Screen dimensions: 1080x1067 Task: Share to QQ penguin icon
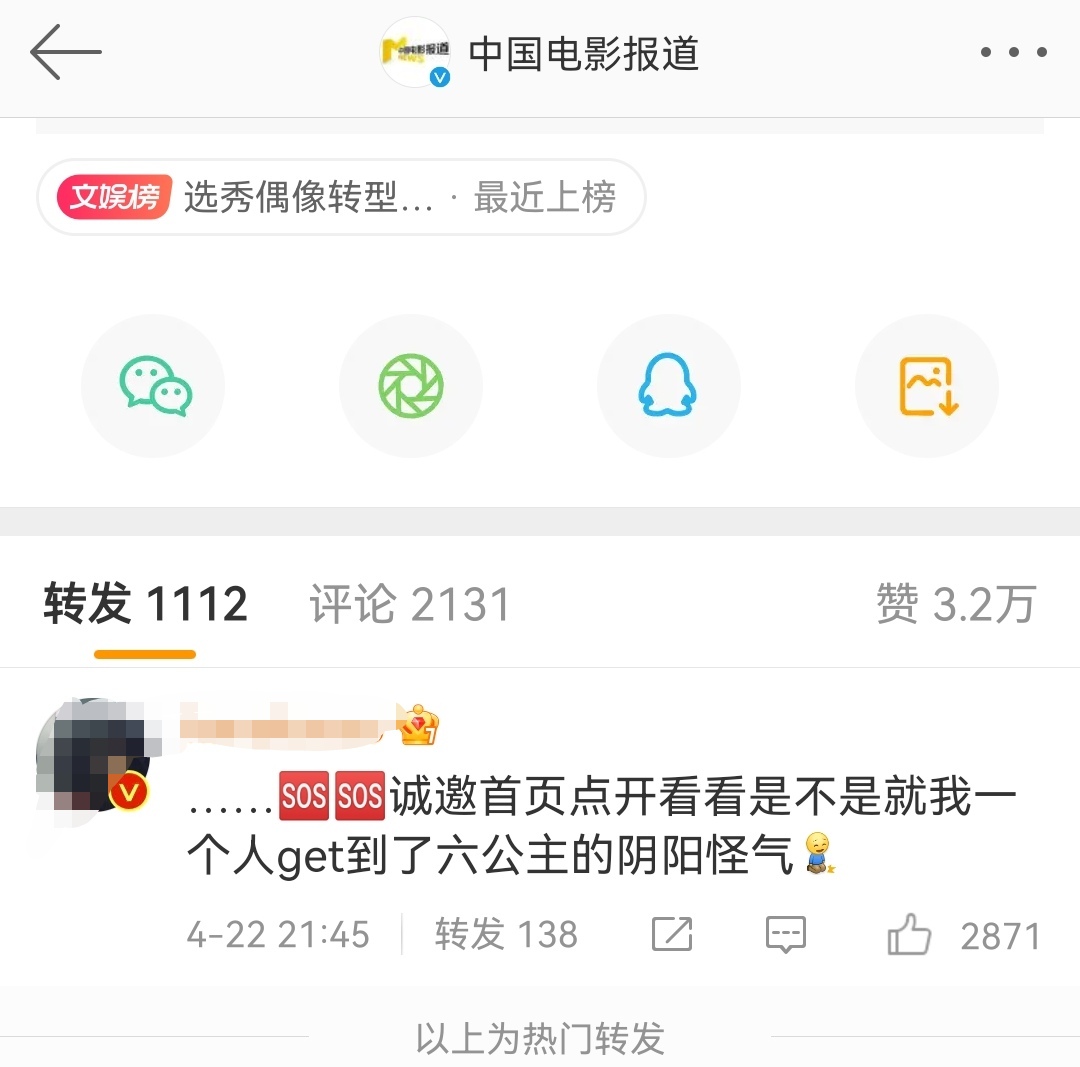click(668, 386)
